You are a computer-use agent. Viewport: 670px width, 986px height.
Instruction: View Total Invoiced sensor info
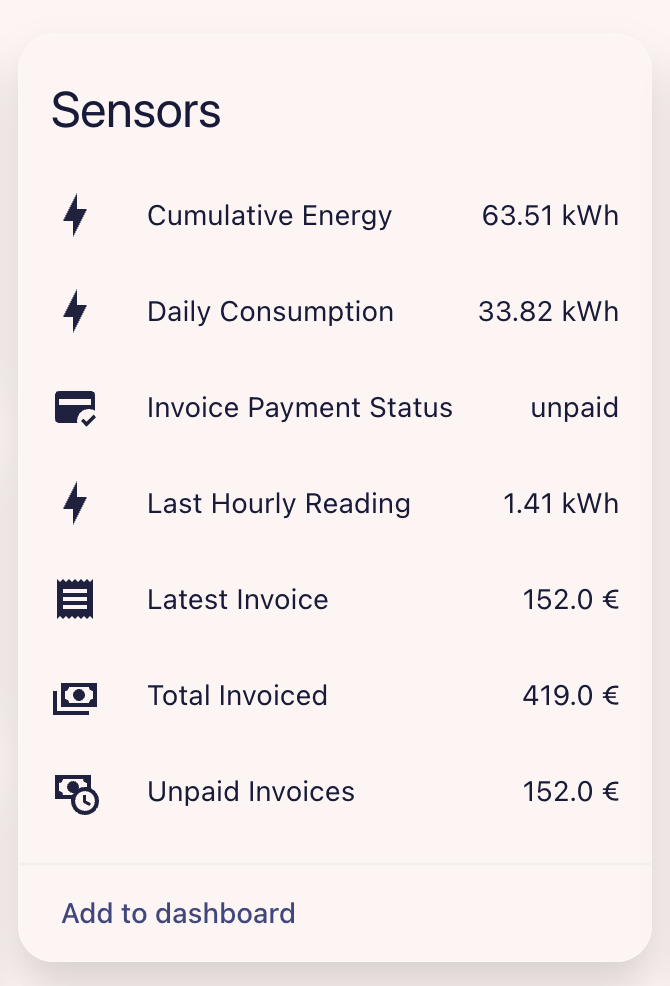click(237, 696)
